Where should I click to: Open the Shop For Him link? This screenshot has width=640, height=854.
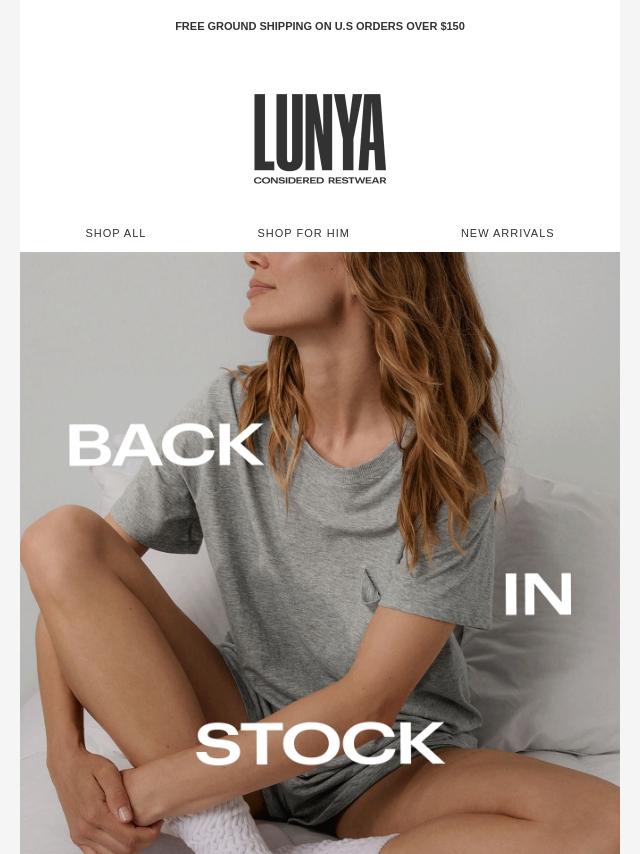point(303,233)
